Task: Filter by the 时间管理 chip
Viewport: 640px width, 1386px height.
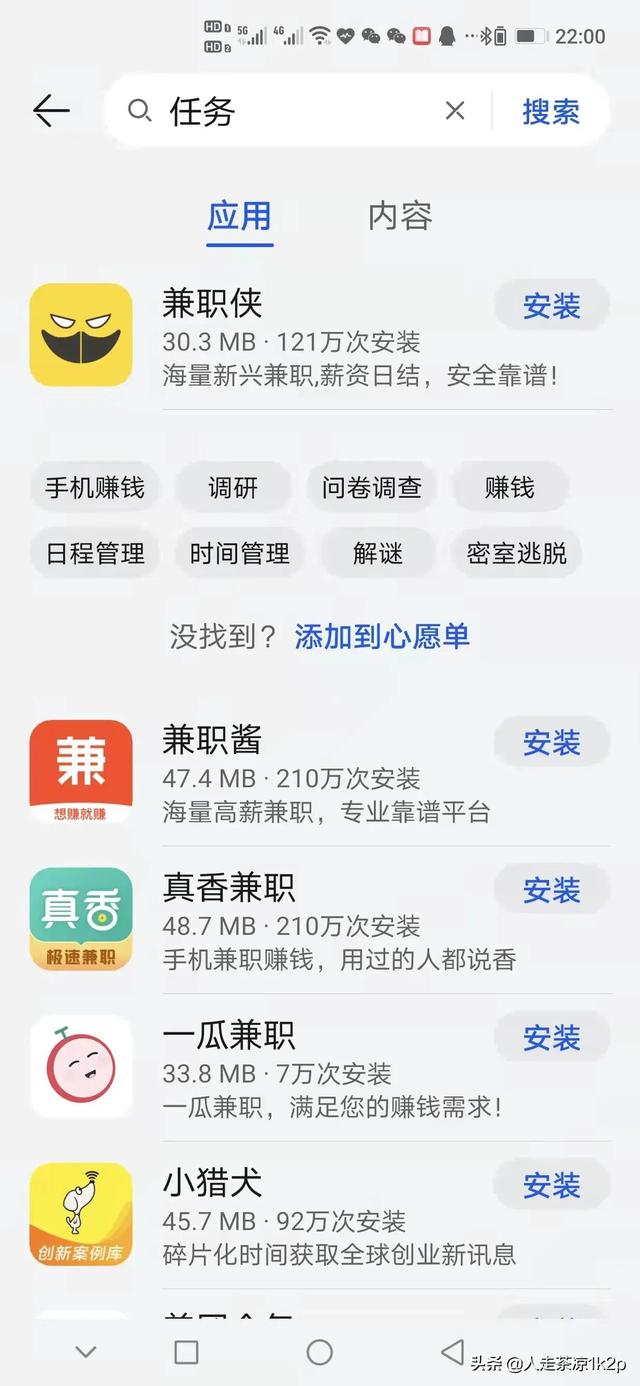Action: (240, 553)
